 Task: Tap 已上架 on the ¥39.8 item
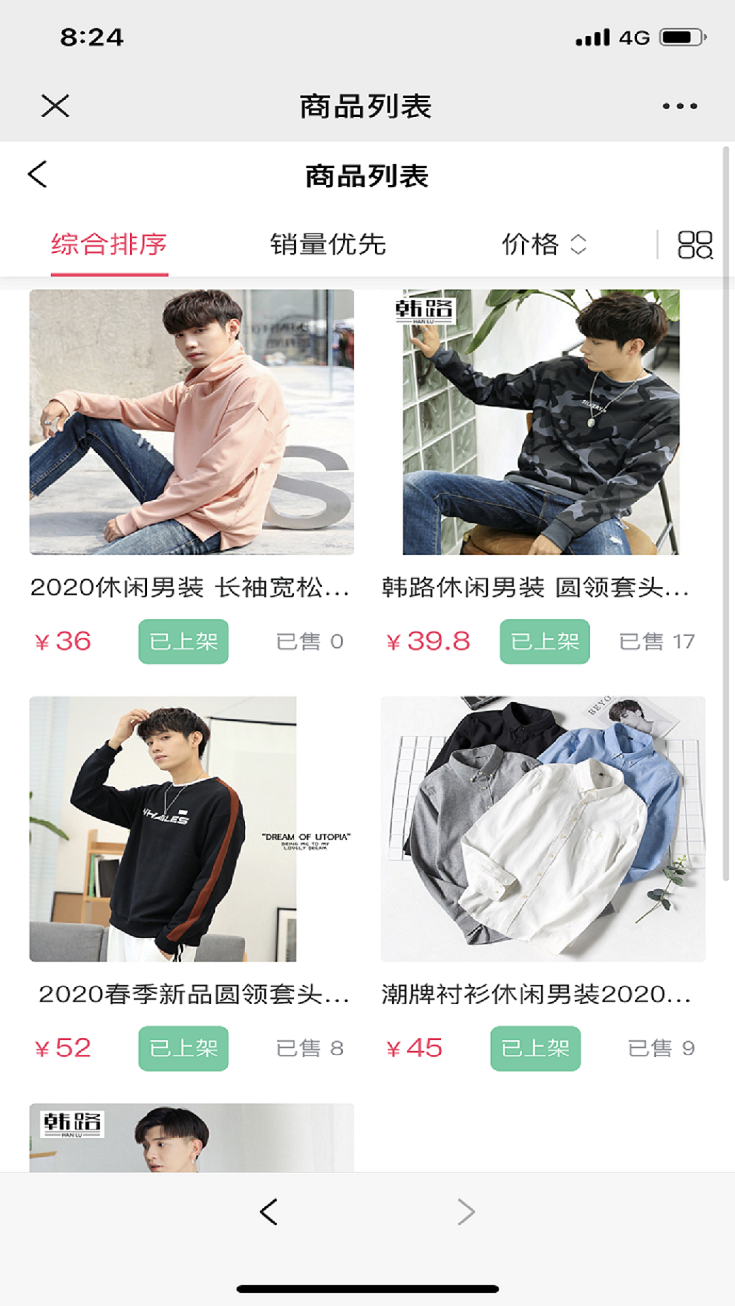click(x=545, y=642)
